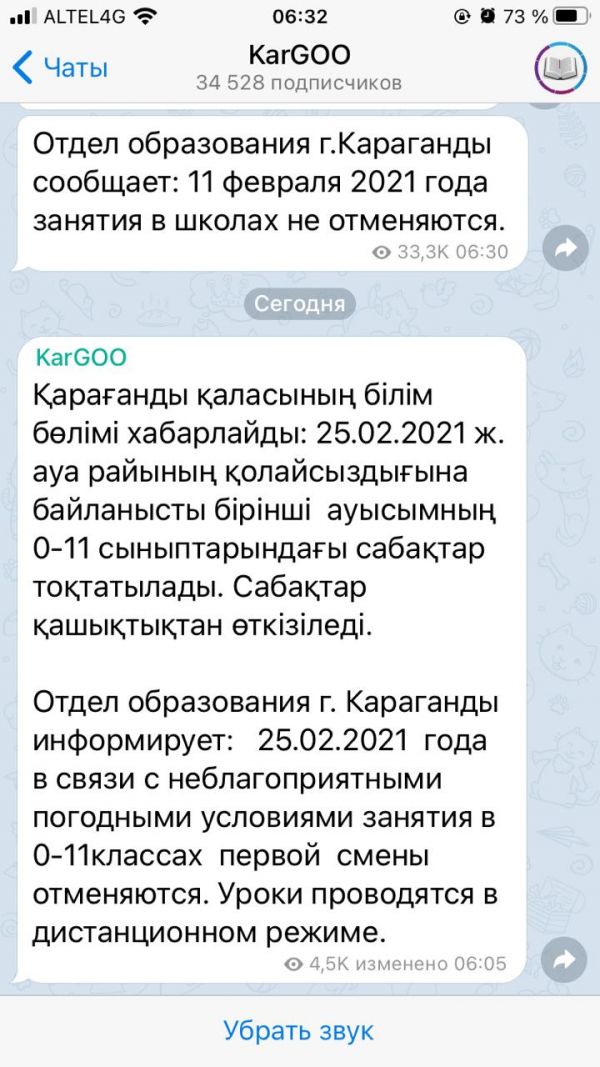The image size is (600, 1067).
Task: Open KarGOO channel info from title
Action: 299,55
